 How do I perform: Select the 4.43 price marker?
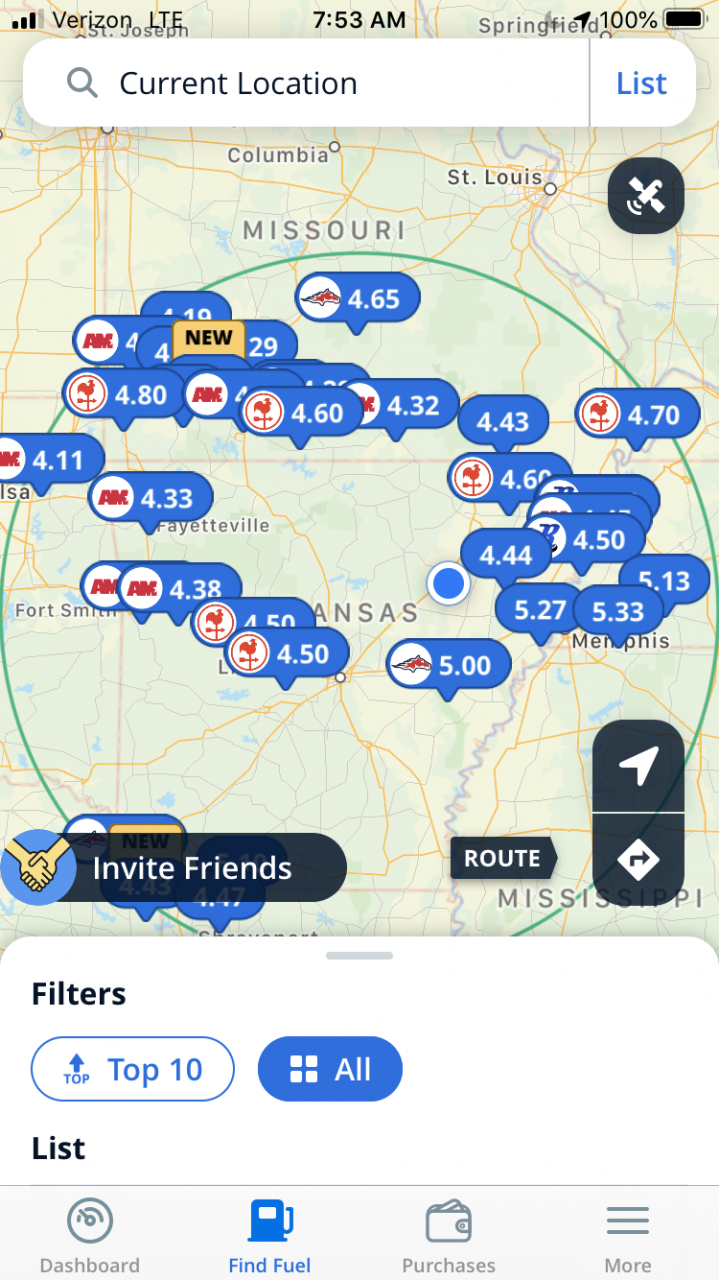click(x=503, y=421)
